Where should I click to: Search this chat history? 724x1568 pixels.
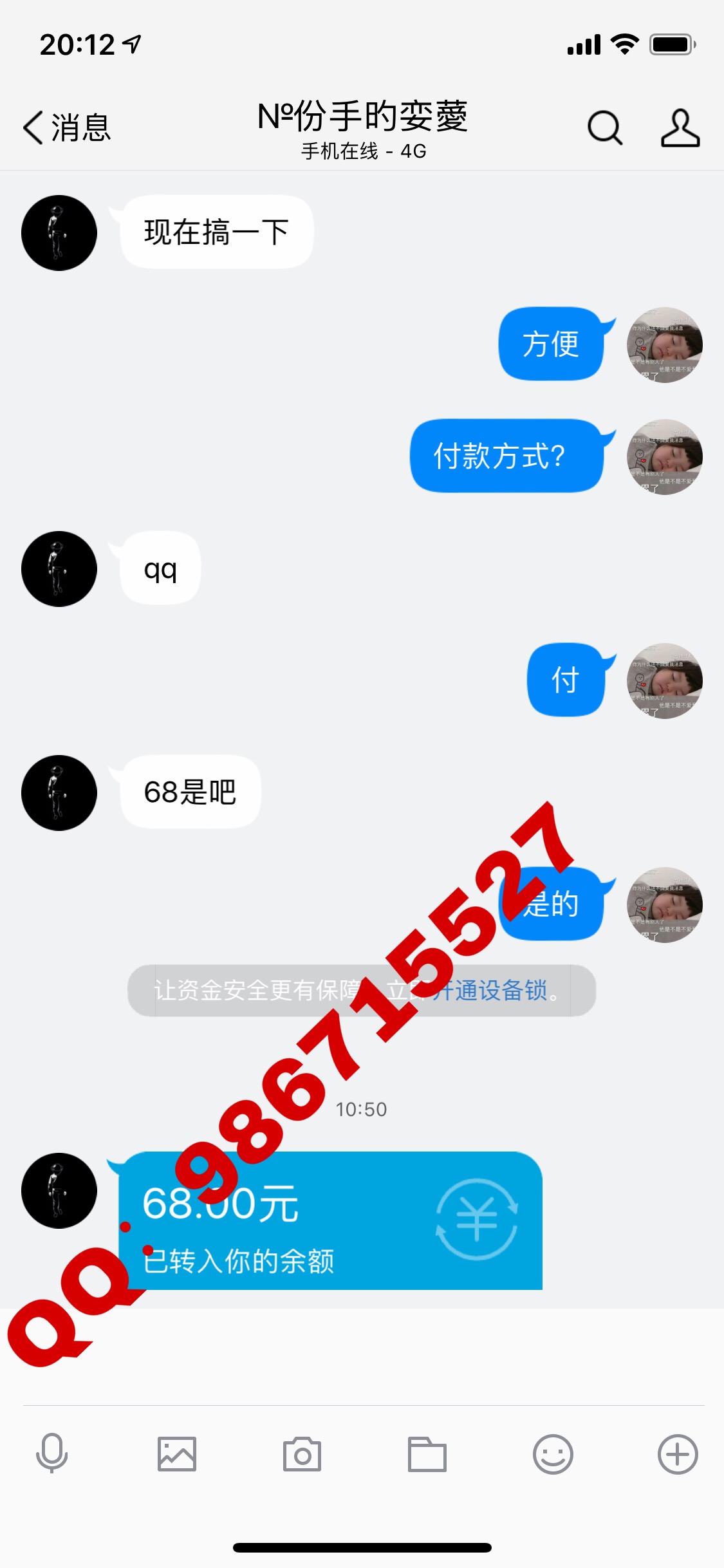click(604, 128)
